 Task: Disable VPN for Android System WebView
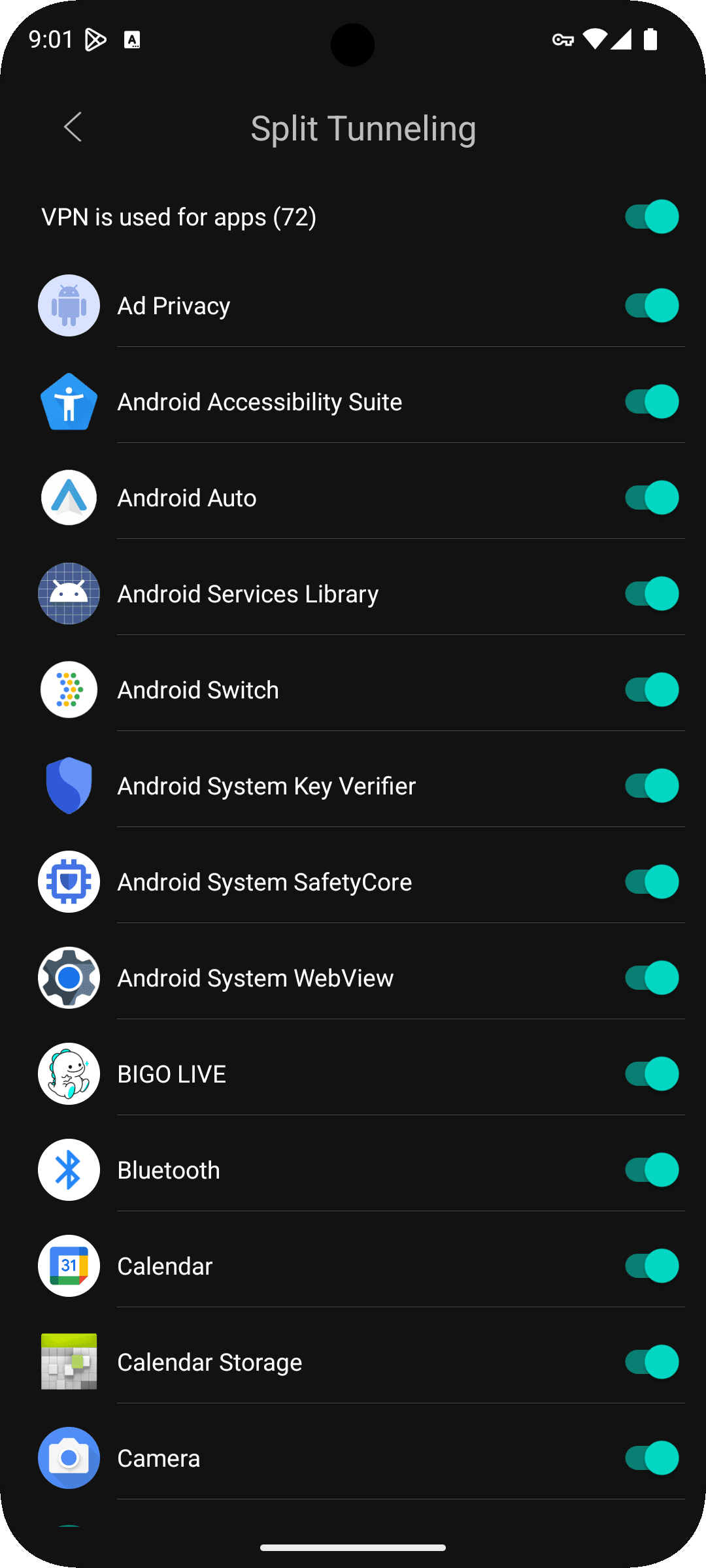point(651,977)
